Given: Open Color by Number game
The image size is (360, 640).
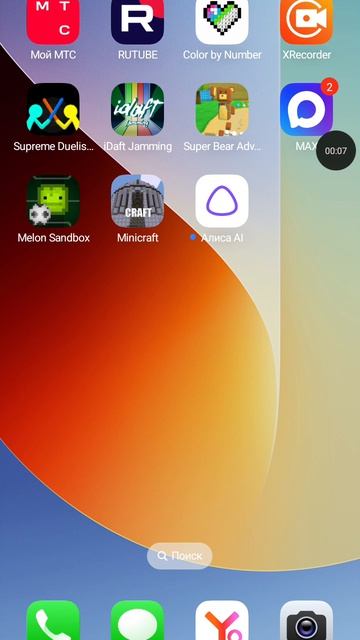Looking at the screenshot, I should [x=222, y=22].
